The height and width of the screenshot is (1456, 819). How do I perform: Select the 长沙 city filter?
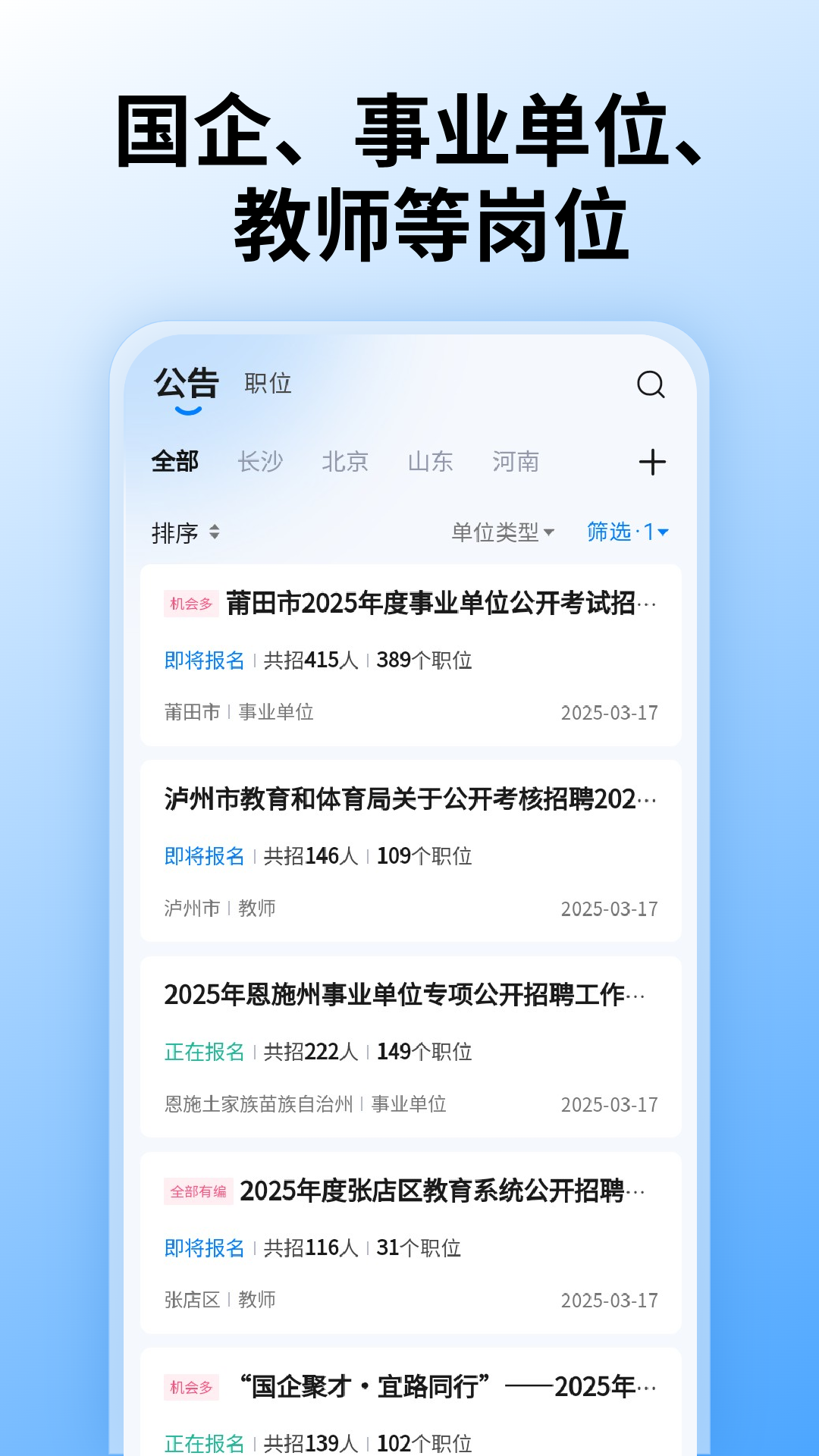point(261,462)
